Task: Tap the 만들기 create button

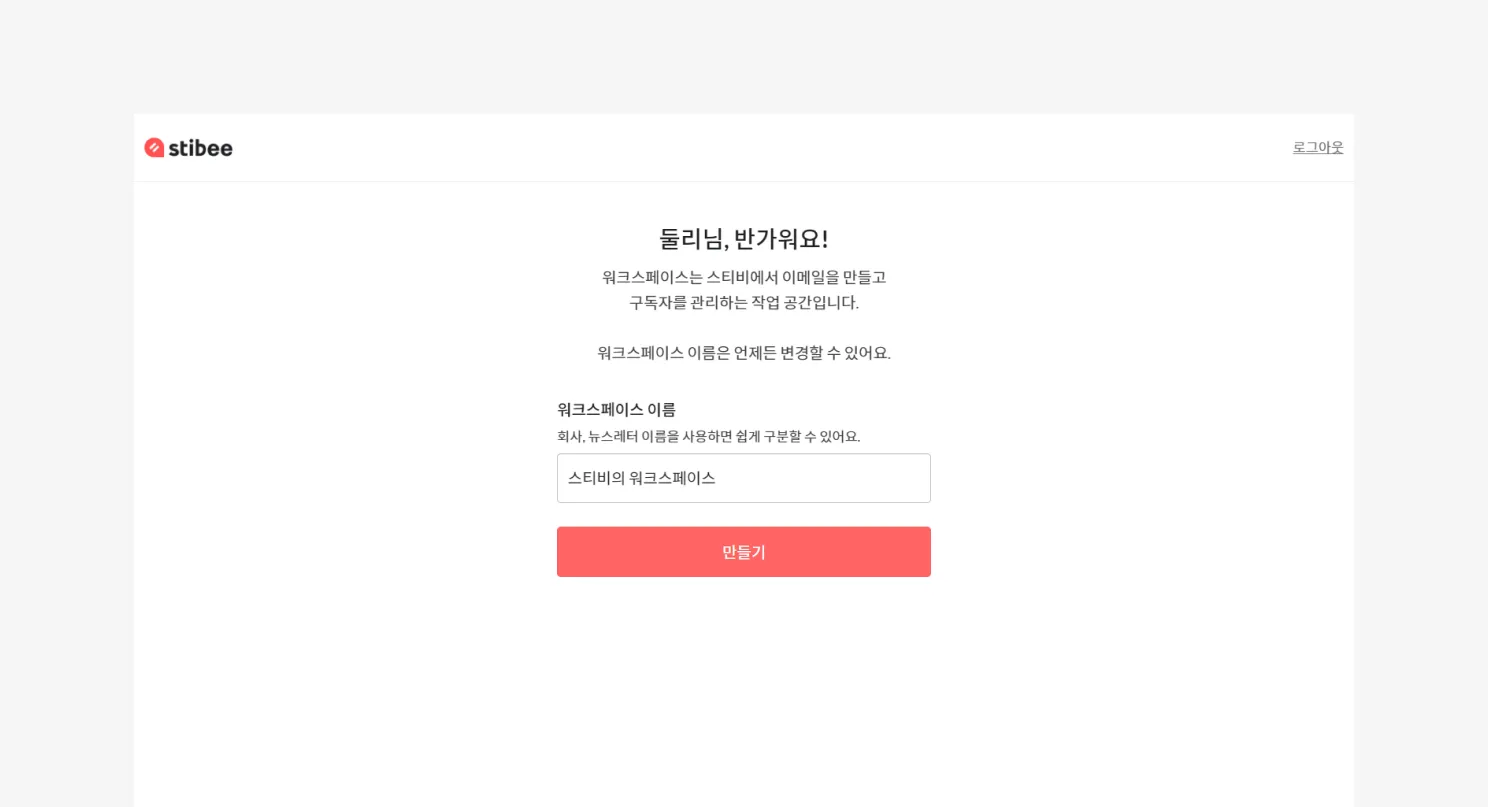Action: click(744, 552)
